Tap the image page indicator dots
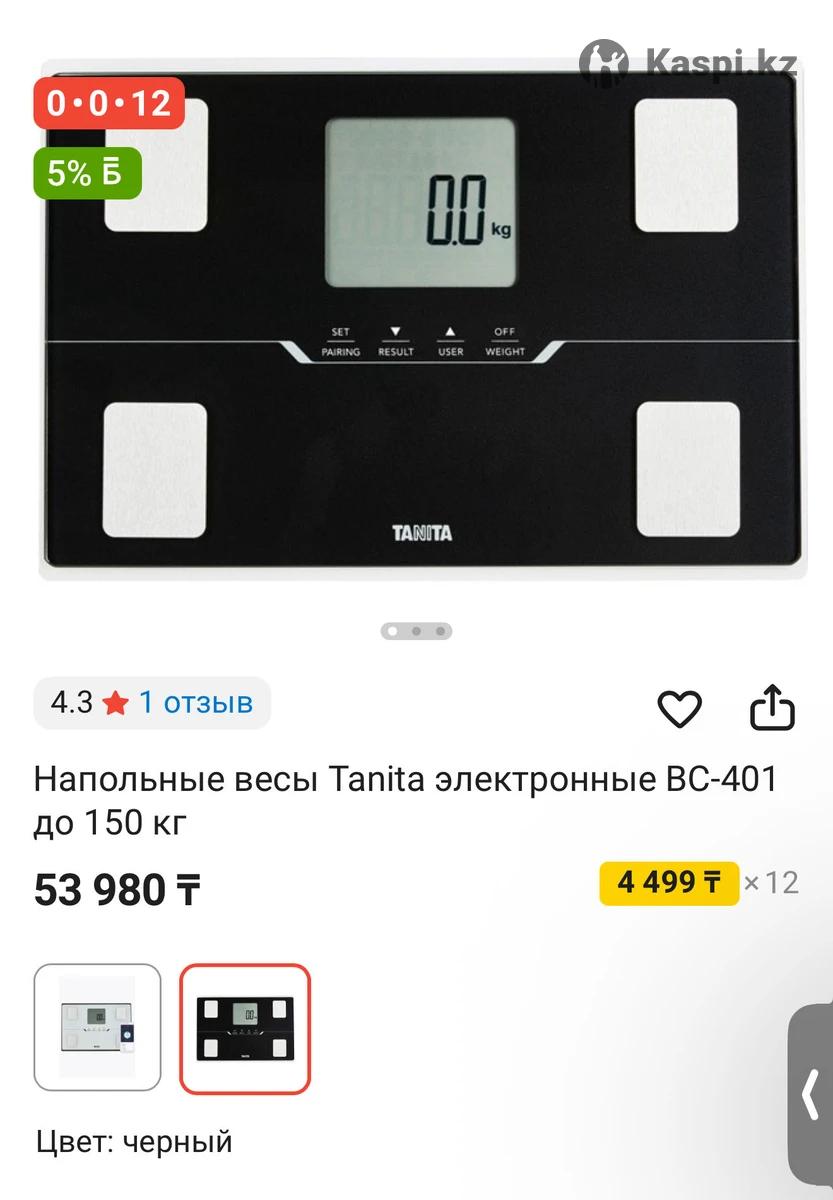This screenshot has height=1200, width=833. 416,631
